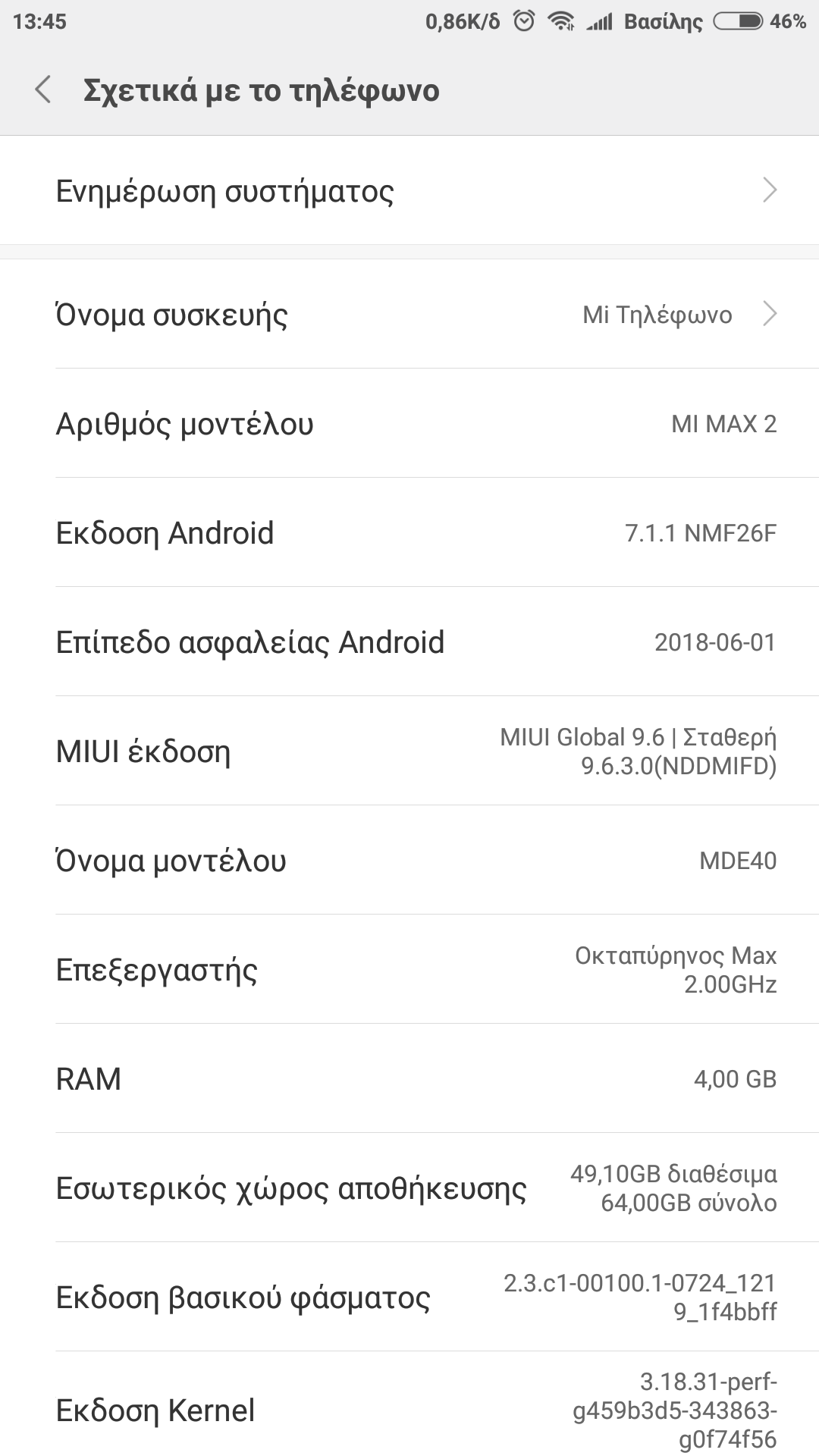Open Όνομα συσκευής setting

[x=409, y=314]
